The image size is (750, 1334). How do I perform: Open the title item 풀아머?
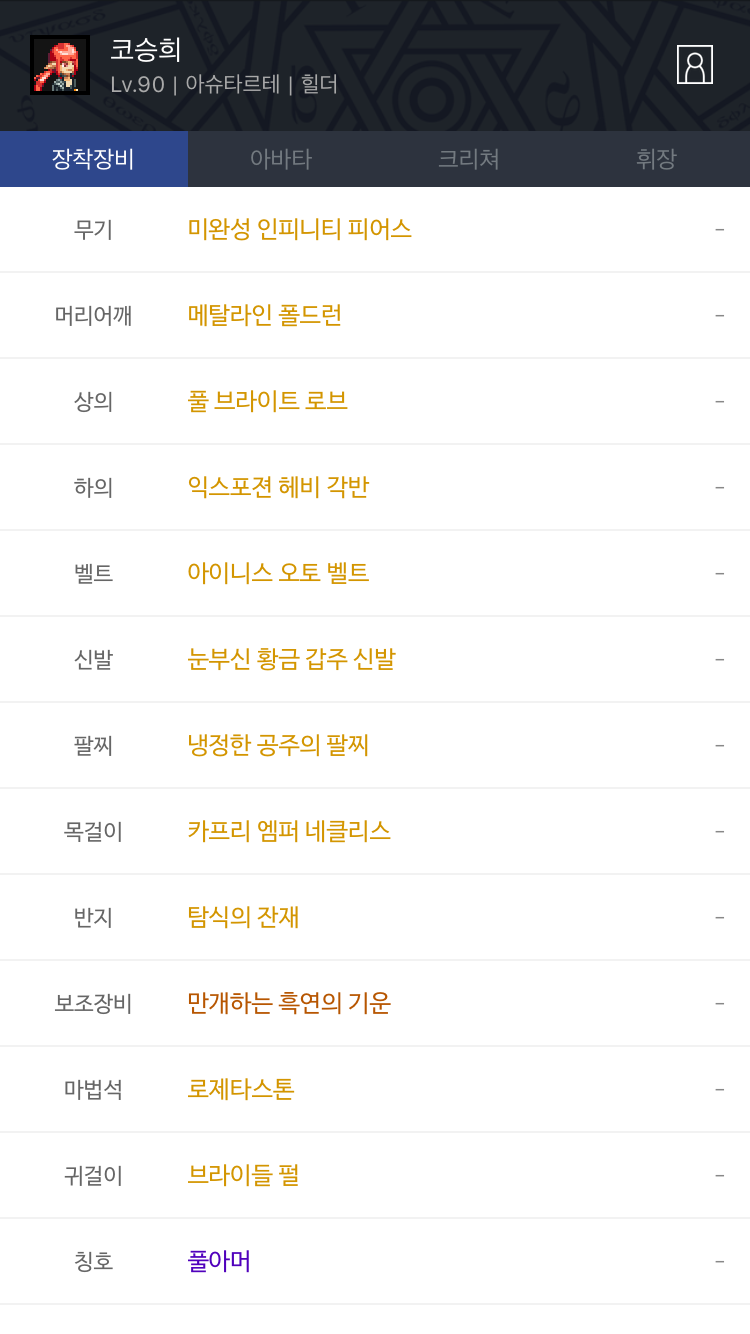pos(219,1261)
